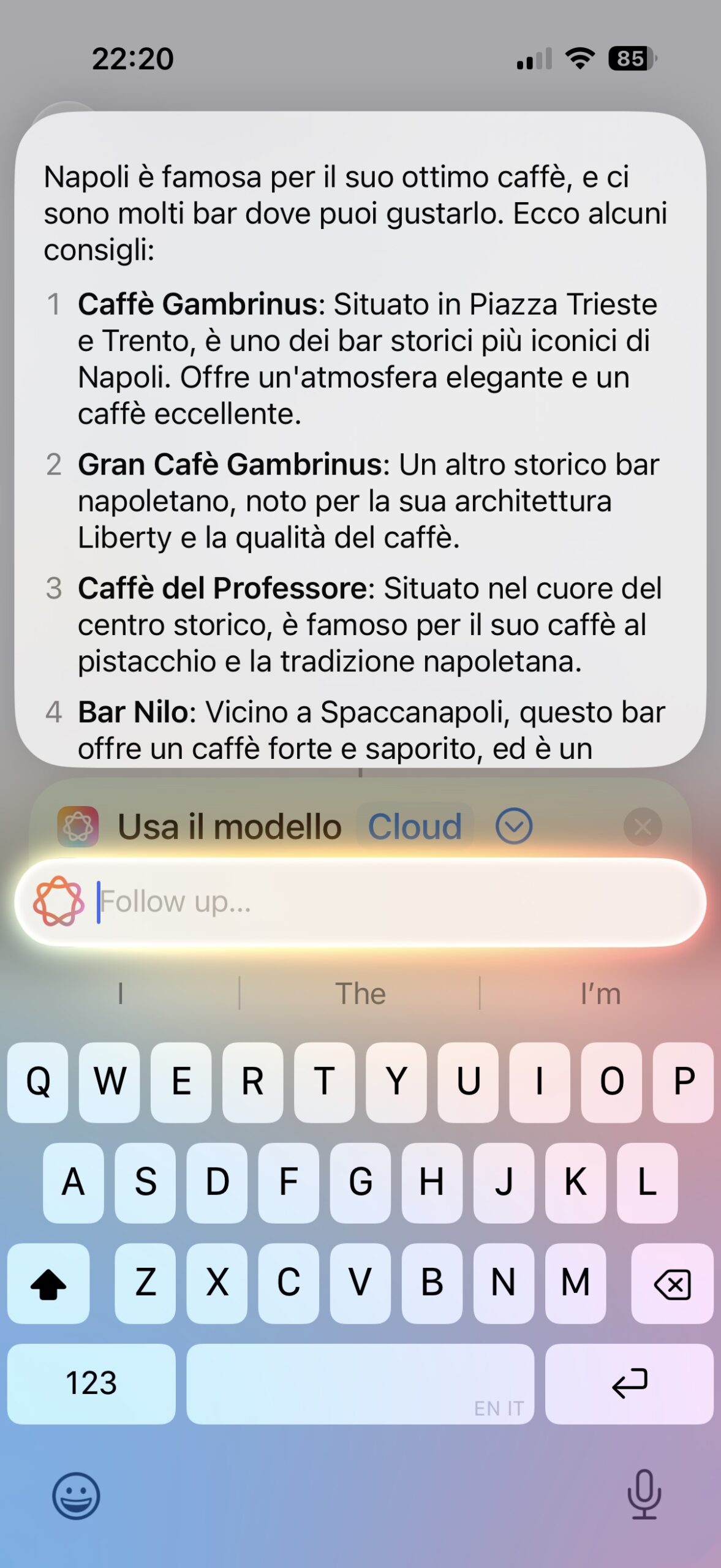Tap the return key on the keyboard
Viewport: 721px width, 1568px height.
(629, 1384)
